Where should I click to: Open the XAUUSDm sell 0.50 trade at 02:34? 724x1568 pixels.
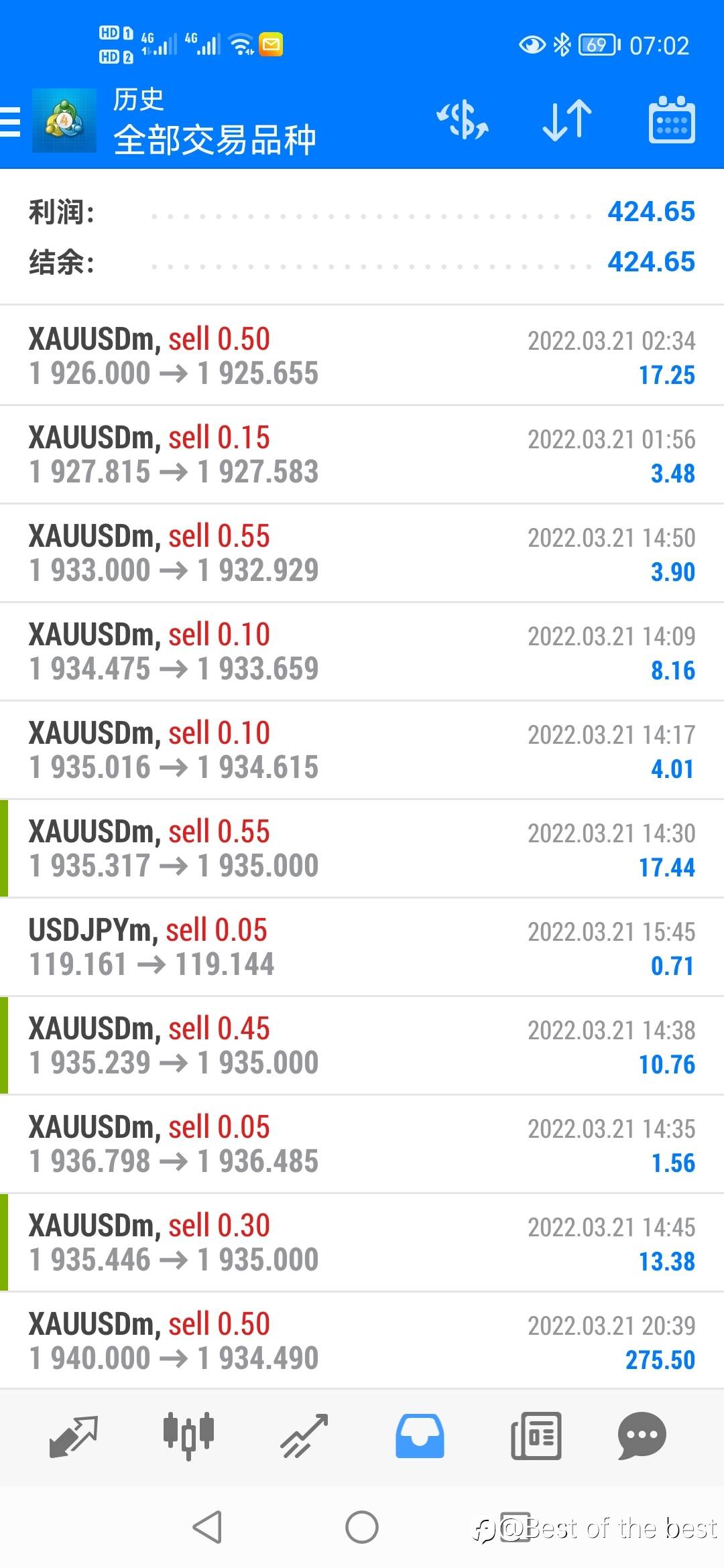[362, 356]
